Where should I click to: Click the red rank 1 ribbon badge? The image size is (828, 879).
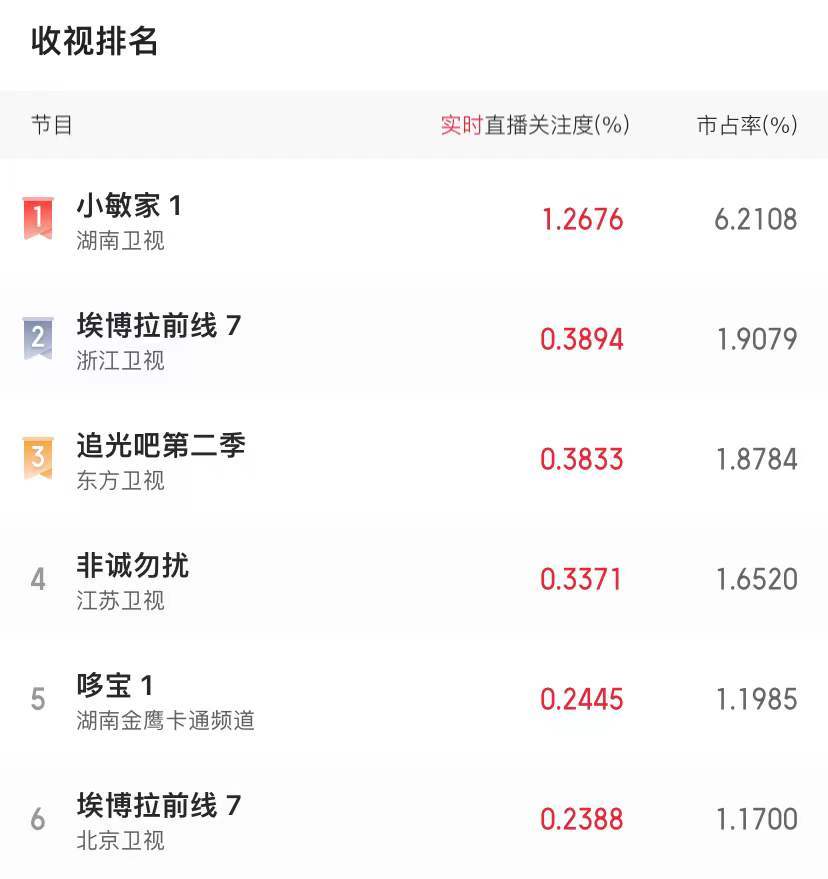pyautogui.click(x=37, y=218)
